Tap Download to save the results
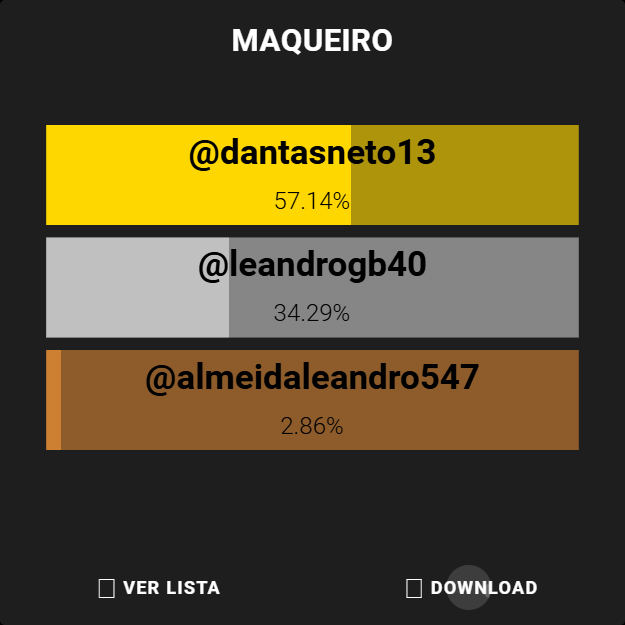The image size is (625, 625). 472,588
